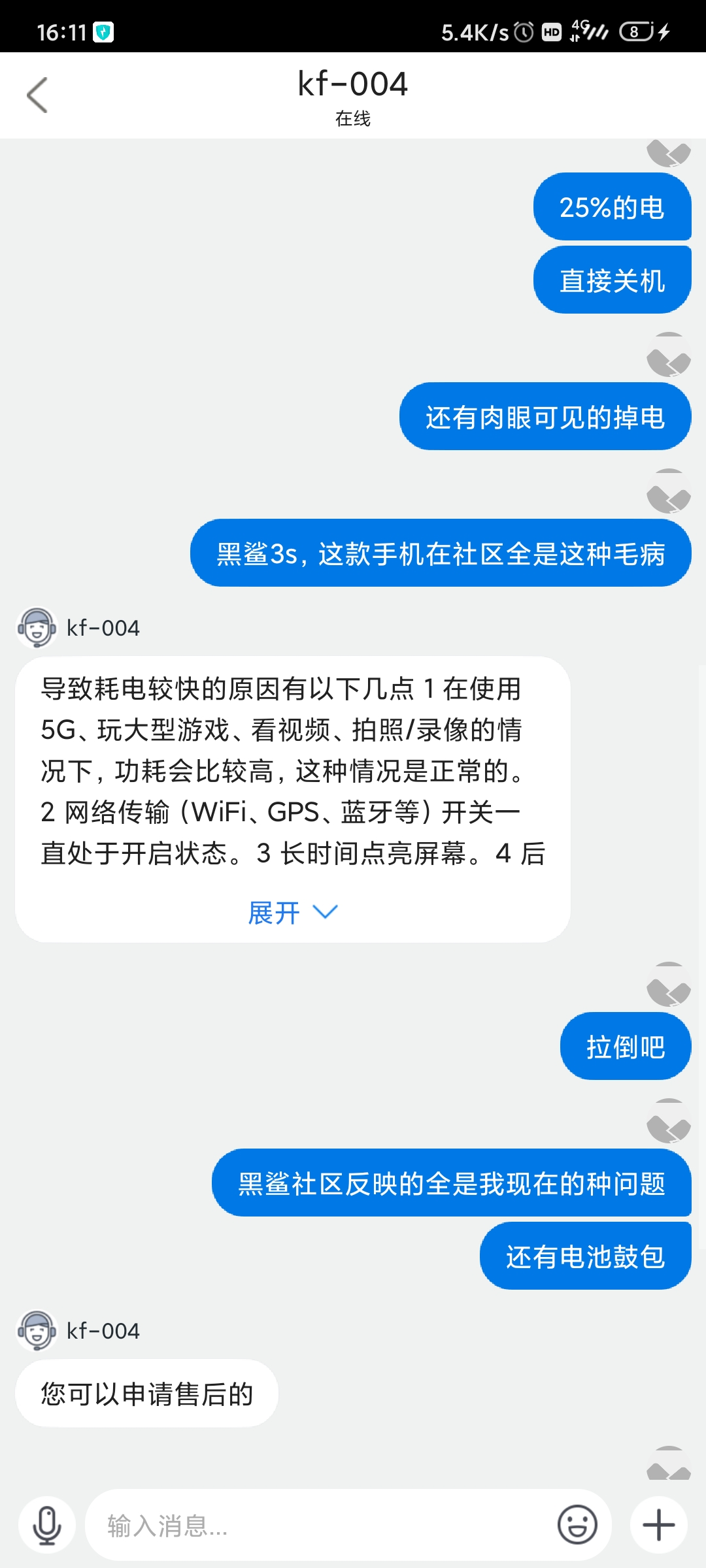Tap the voice input microphone icon
Screen dimensions: 706x1568
pos(47,1526)
